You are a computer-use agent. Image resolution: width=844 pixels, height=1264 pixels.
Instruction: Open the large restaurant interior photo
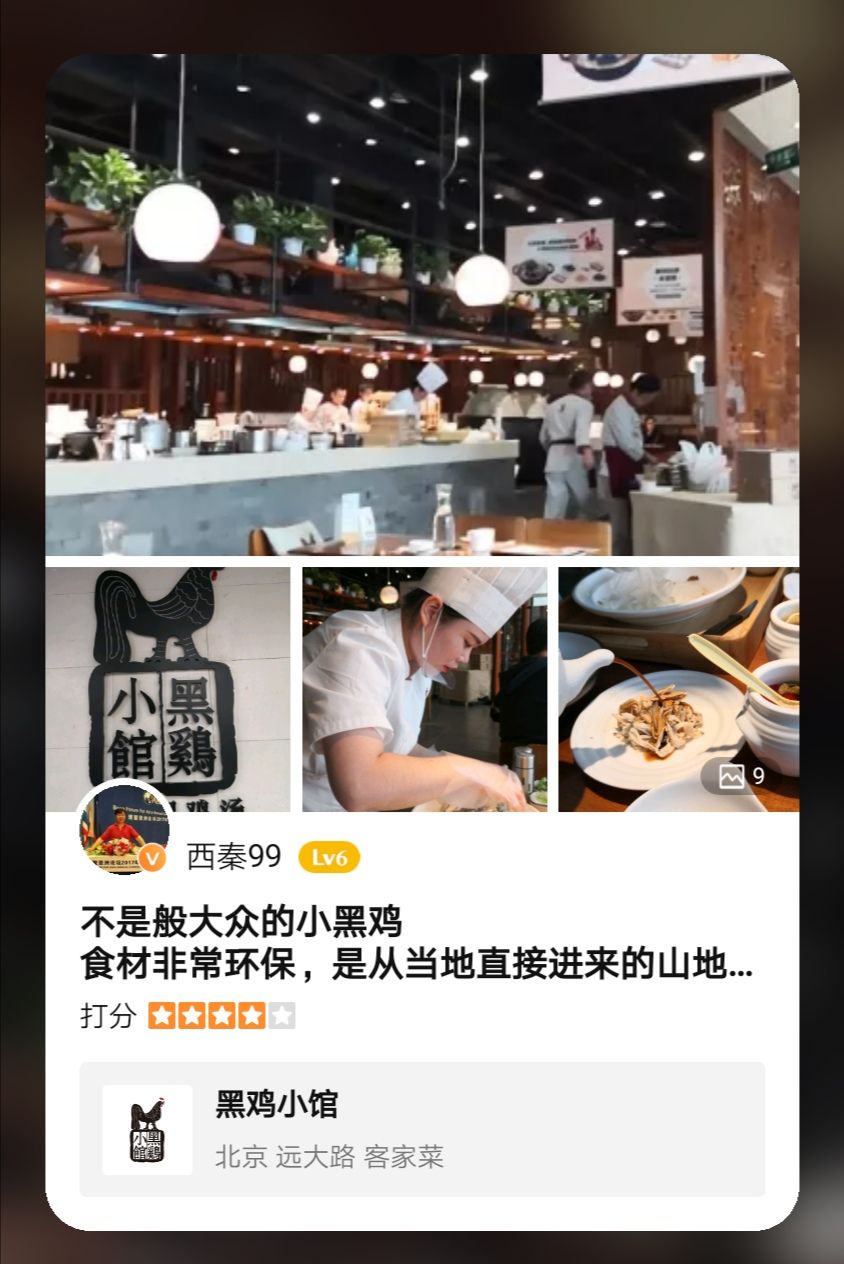pyautogui.click(x=422, y=305)
